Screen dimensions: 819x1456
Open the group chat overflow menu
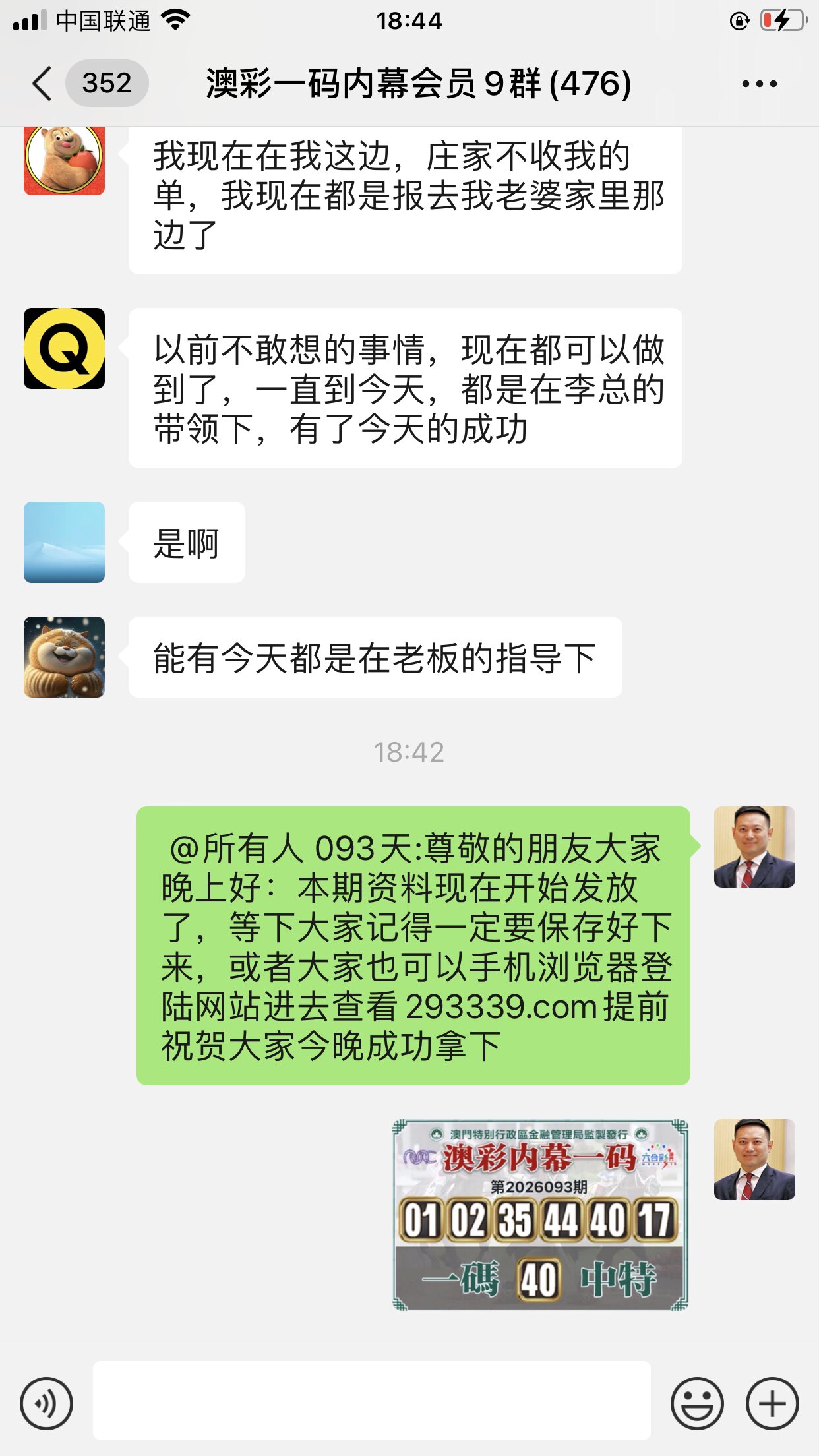point(759,84)
